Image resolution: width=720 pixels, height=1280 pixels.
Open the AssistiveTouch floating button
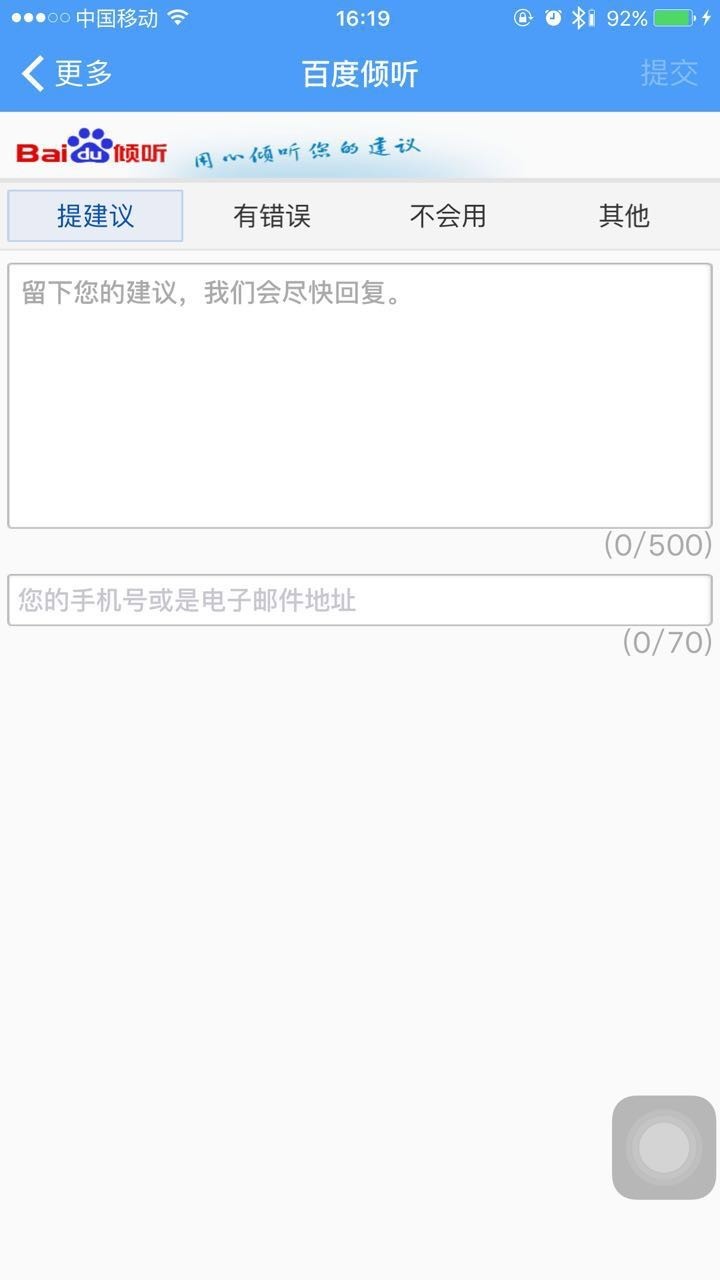coord(664,1148)
